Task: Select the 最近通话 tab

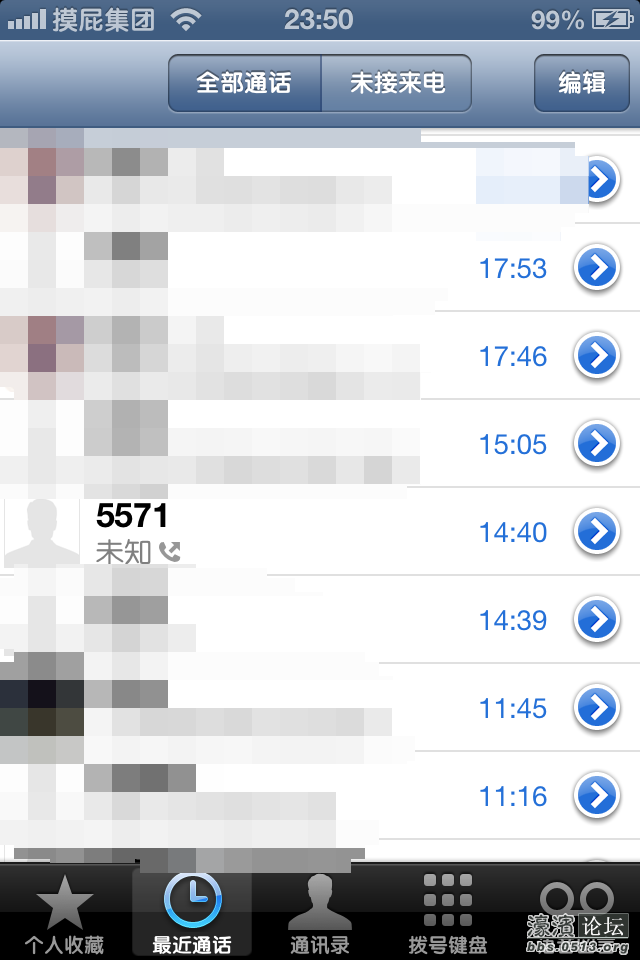Action: 192,914
